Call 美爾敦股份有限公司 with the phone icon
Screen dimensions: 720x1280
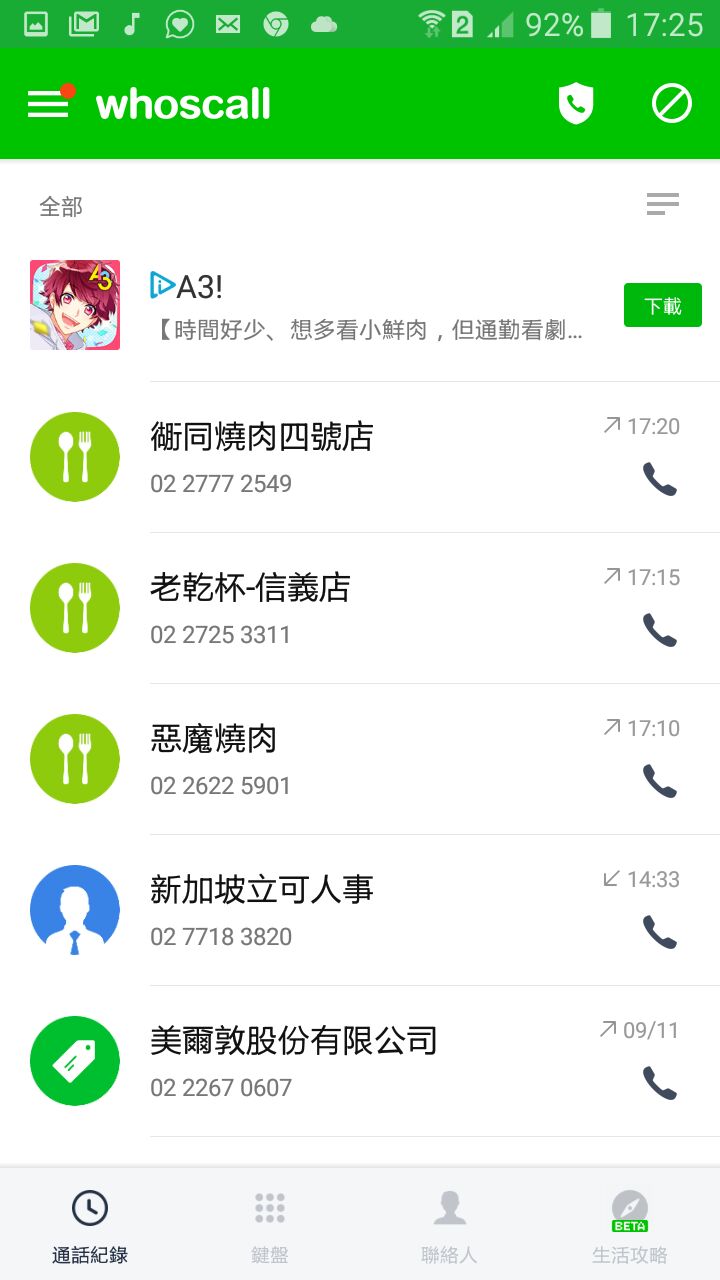(659, 1084)
